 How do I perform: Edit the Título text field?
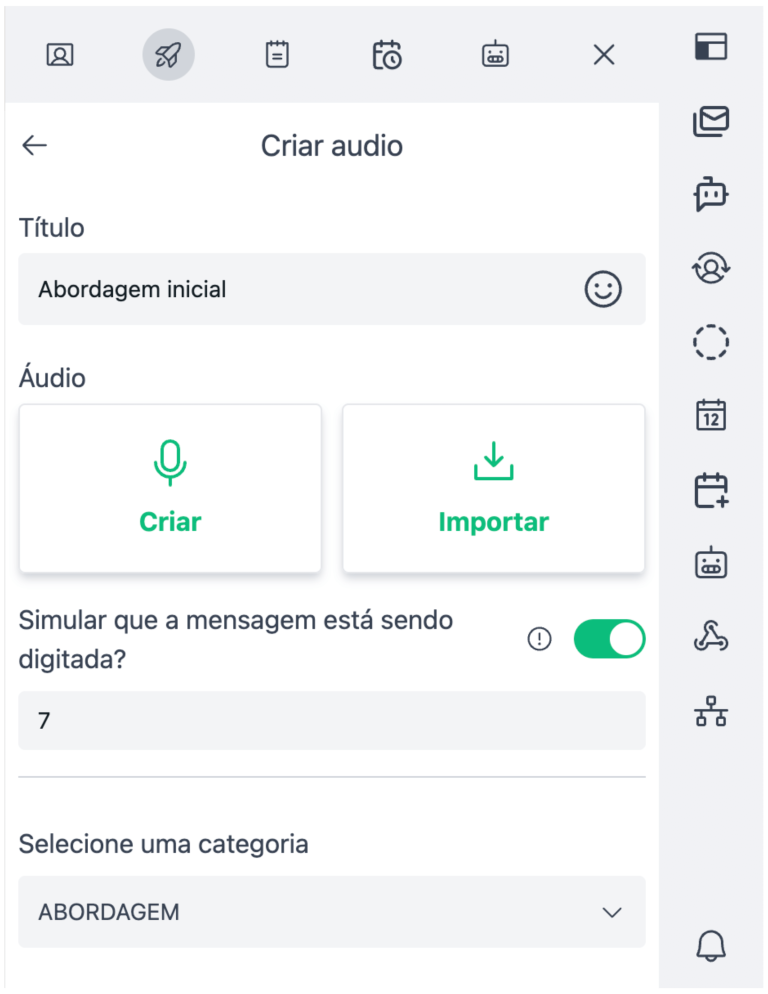click(x=300, y=290)
